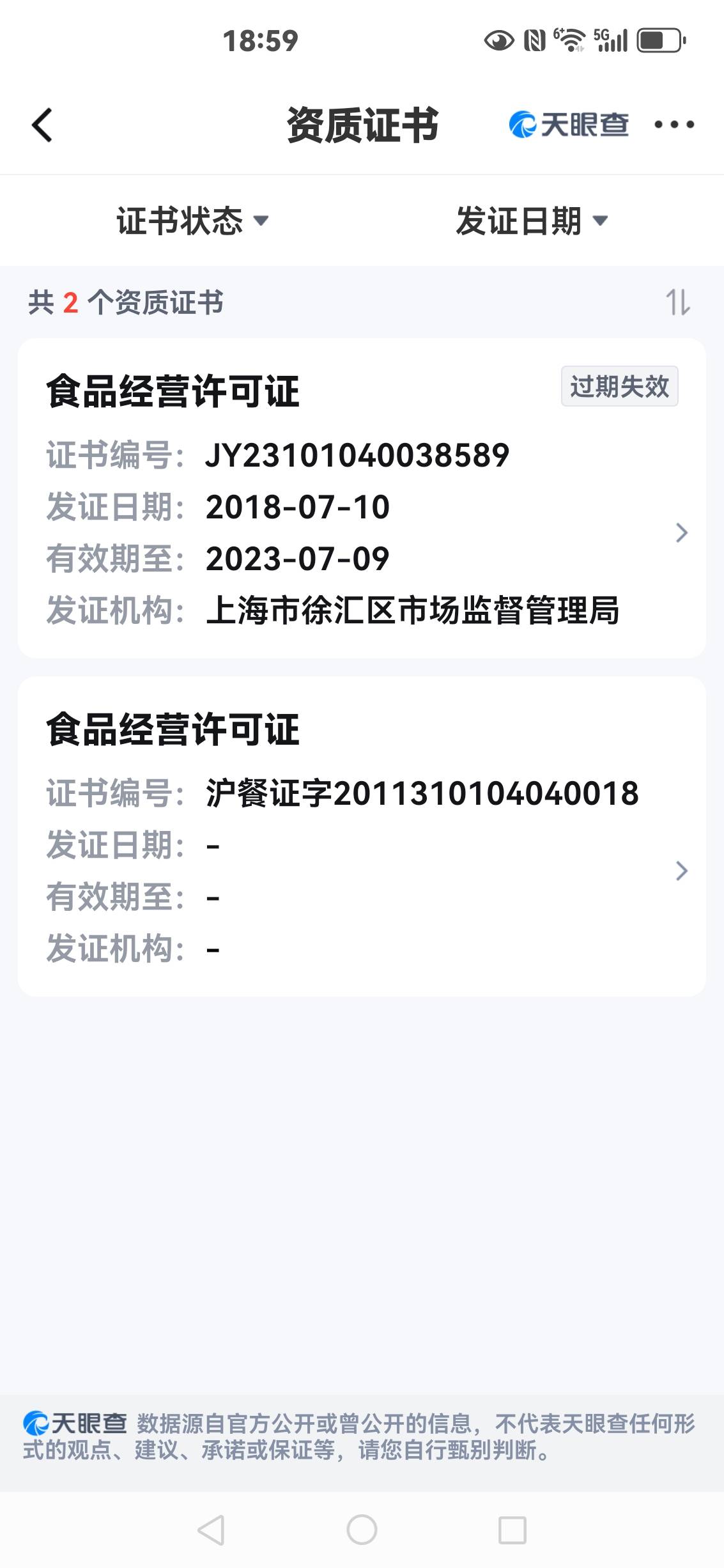
Task: Open certificate JY23101040038589 details
Action: [x=362, y=499]
